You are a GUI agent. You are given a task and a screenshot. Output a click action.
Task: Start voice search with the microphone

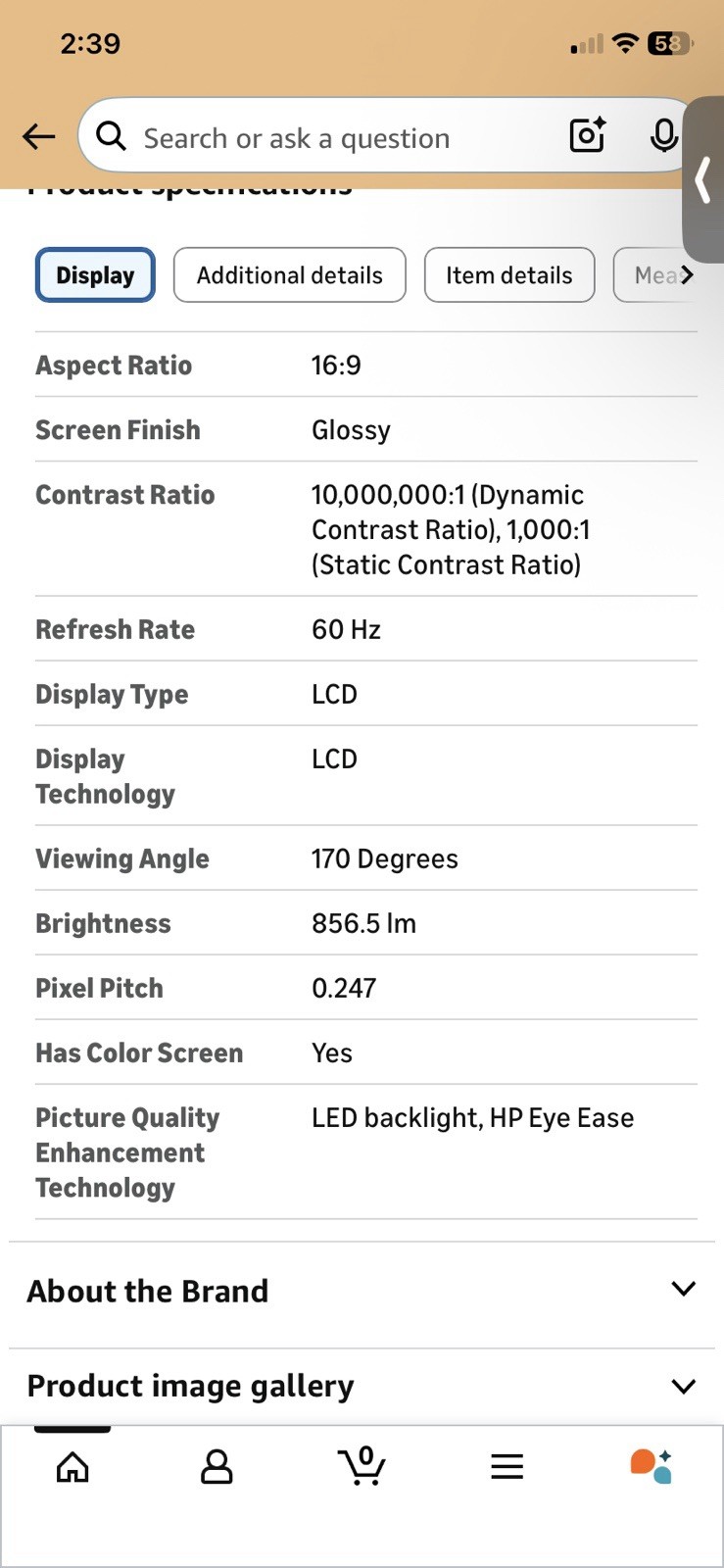click(663, 136)
